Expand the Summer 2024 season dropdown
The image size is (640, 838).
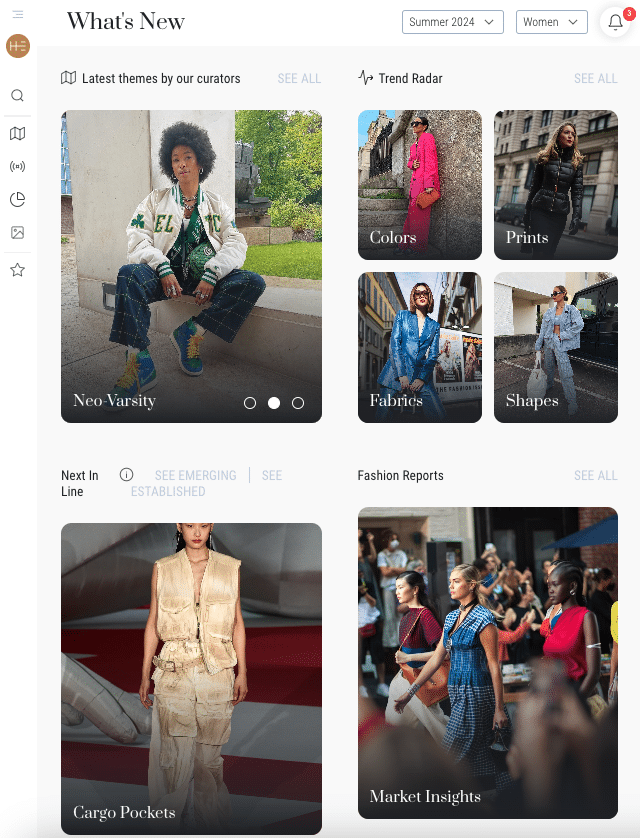coord(452,22)
